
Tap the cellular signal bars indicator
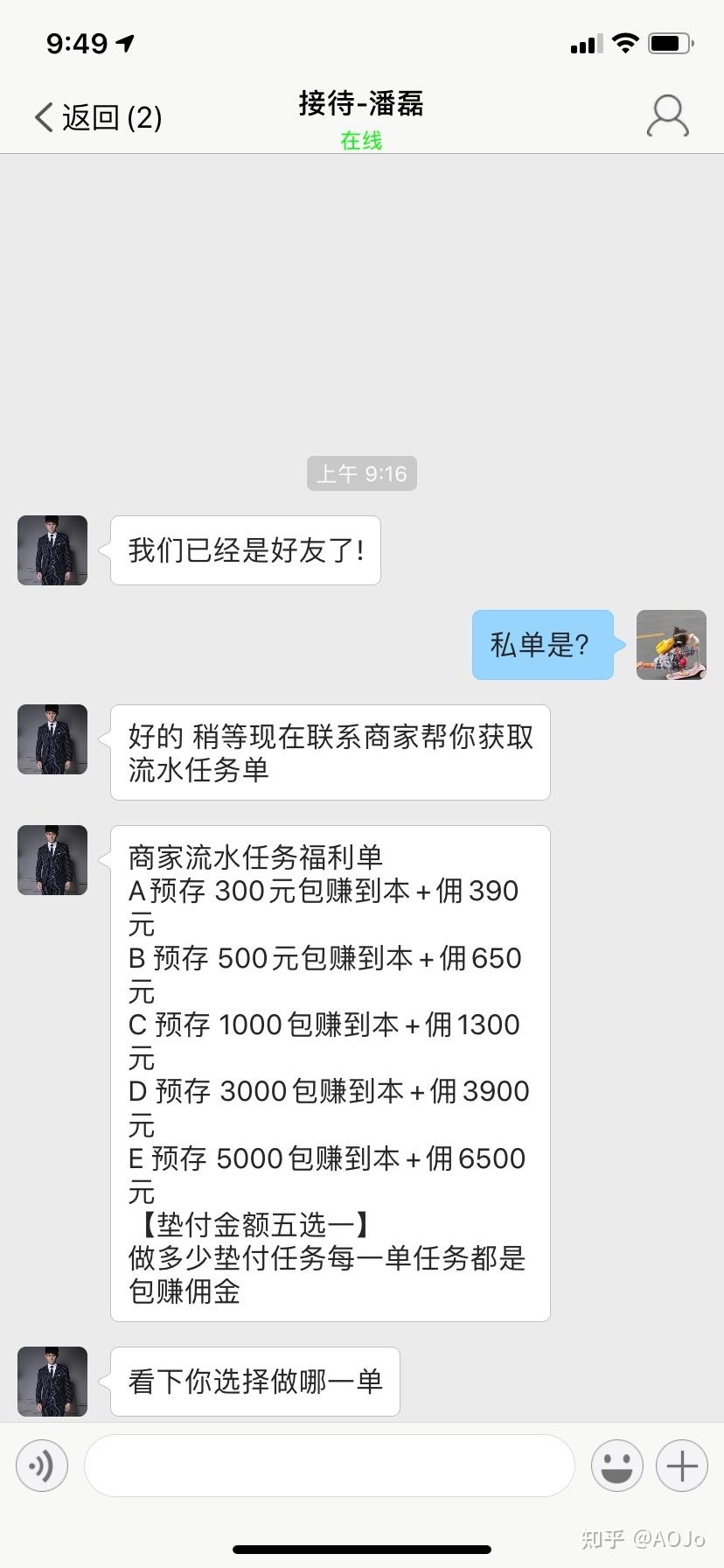(x=584, y=42)
